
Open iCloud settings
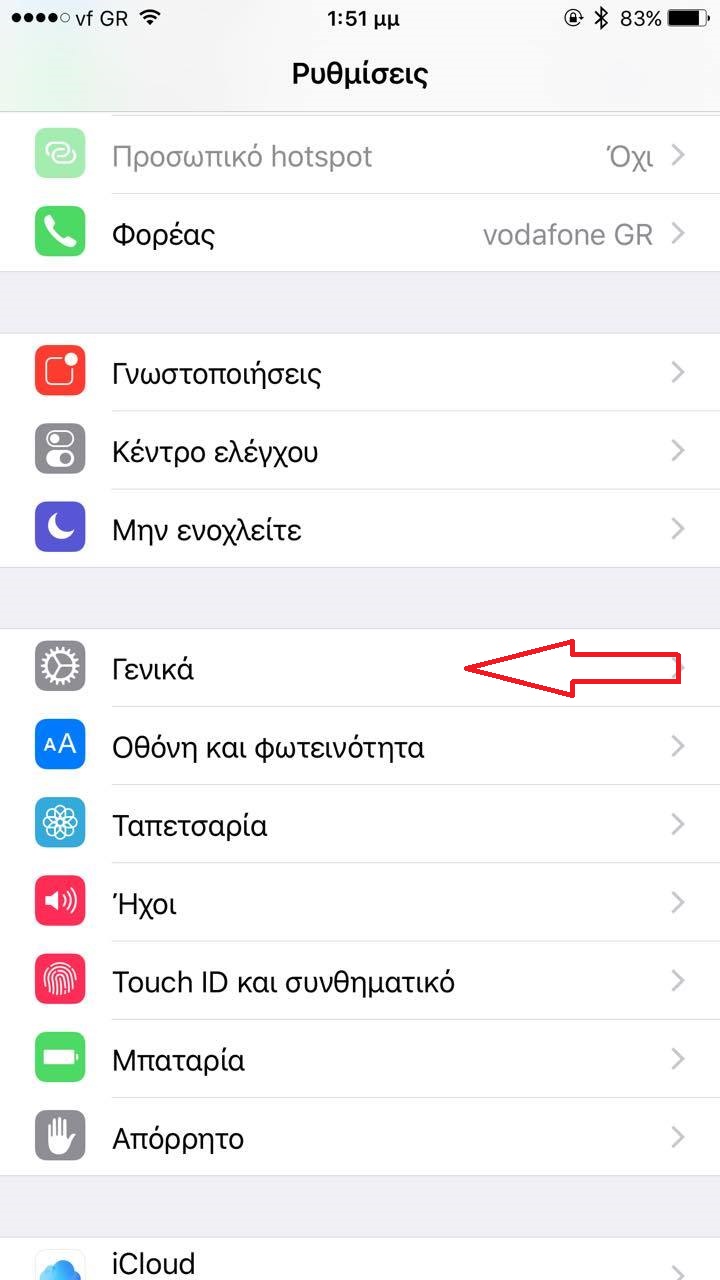tap(360, 1259)
